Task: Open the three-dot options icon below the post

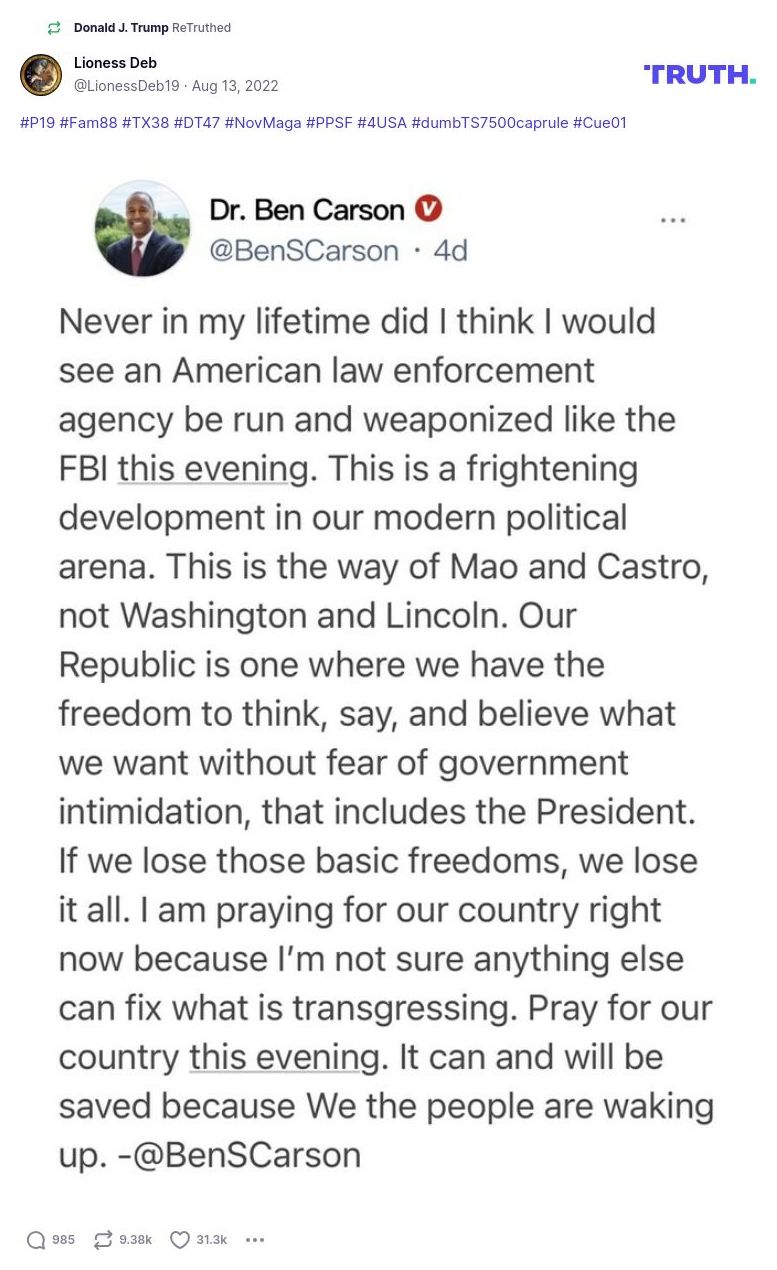Action: (255, 1240)
